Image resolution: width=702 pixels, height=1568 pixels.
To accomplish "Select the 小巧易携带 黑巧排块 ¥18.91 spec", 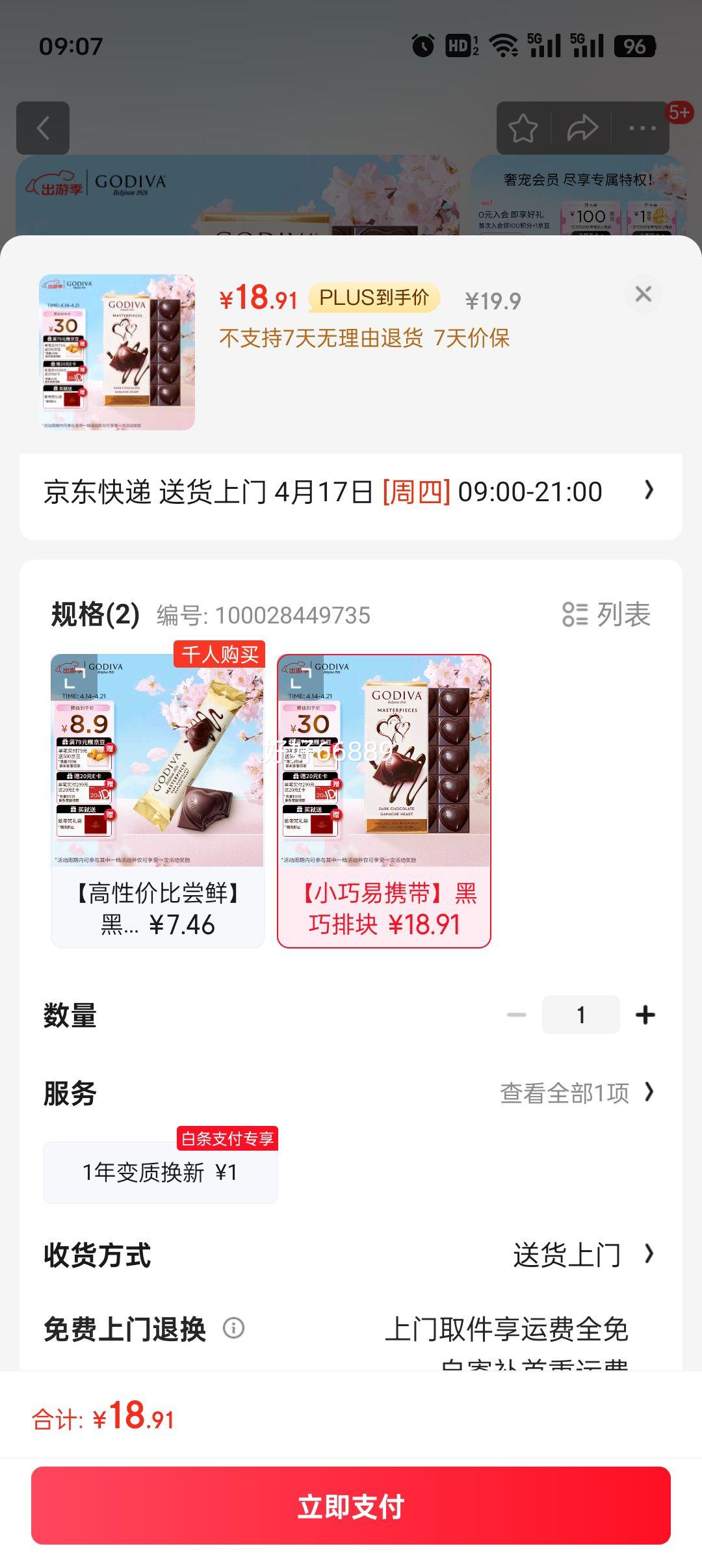I will coord(384,800).
